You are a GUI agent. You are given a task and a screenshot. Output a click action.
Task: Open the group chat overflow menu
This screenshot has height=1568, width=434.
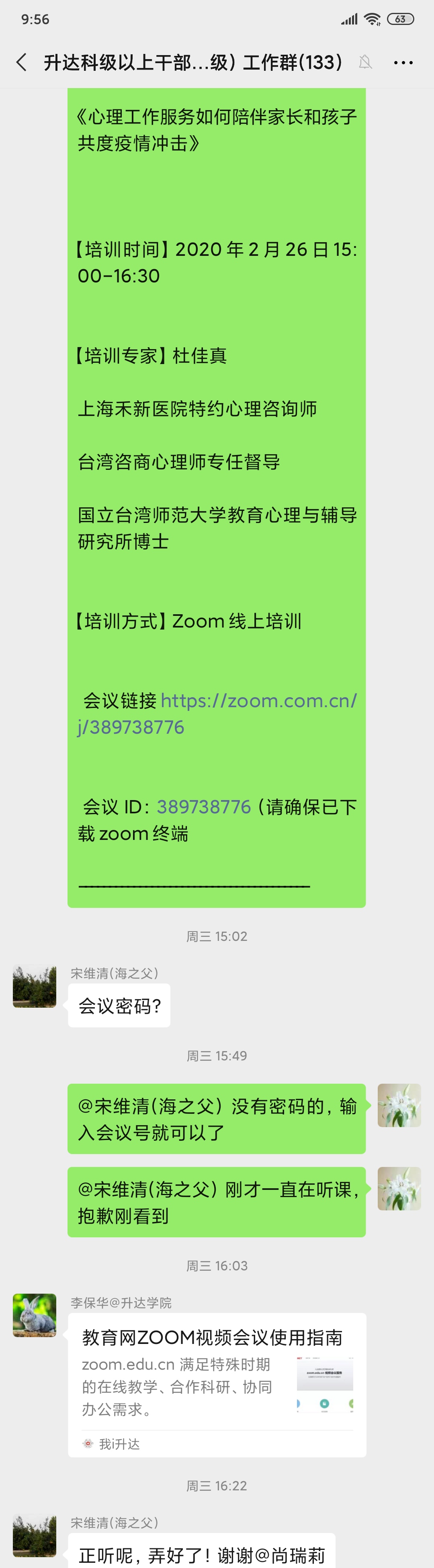pyautogui.click(x=403, y=62)
